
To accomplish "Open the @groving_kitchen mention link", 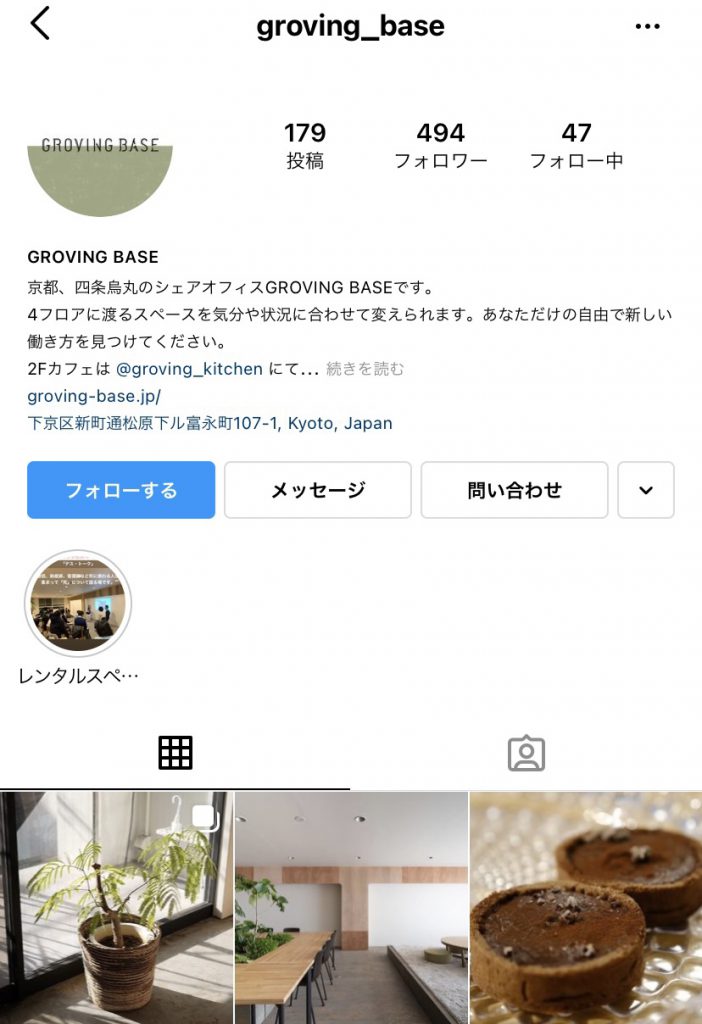I will (x=189, y=369).
